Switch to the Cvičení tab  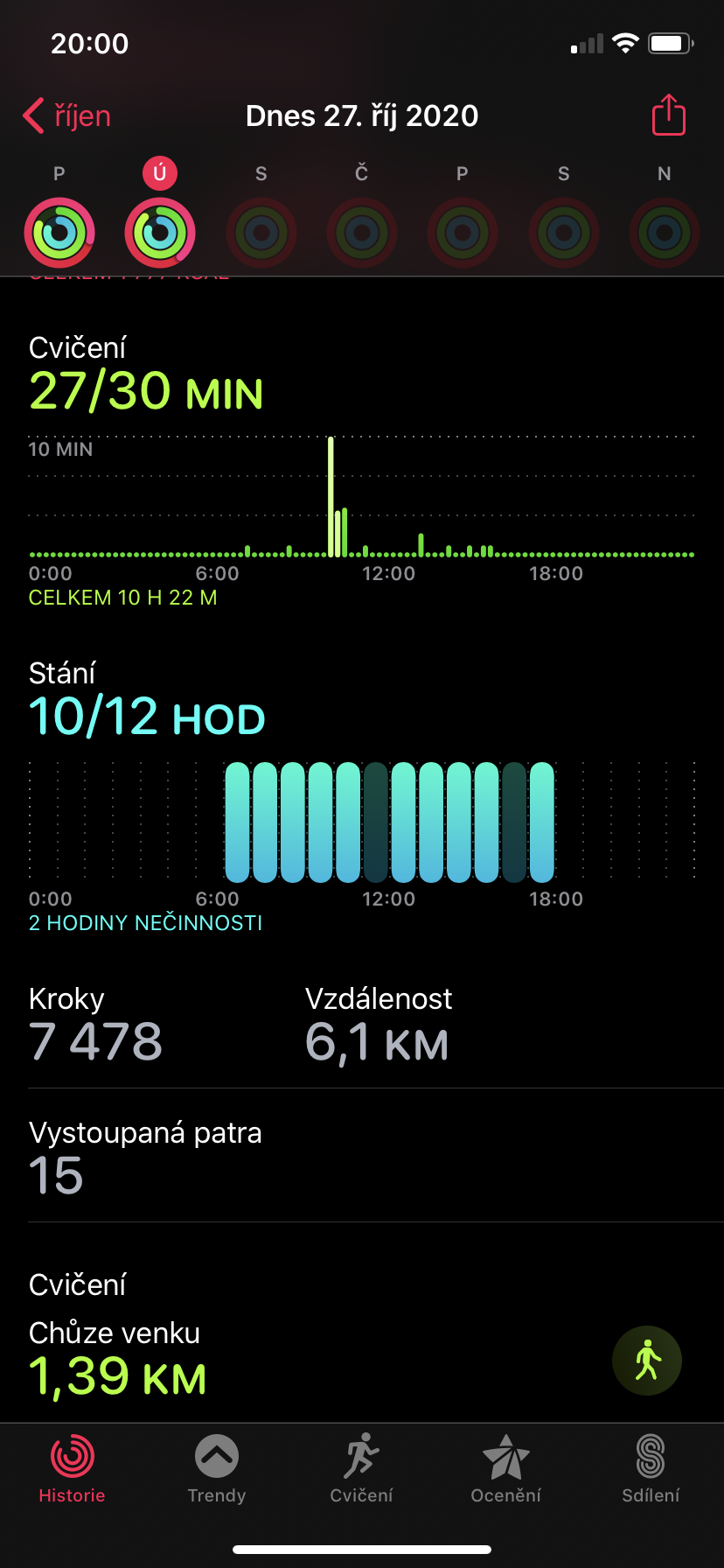point(361,1469)
